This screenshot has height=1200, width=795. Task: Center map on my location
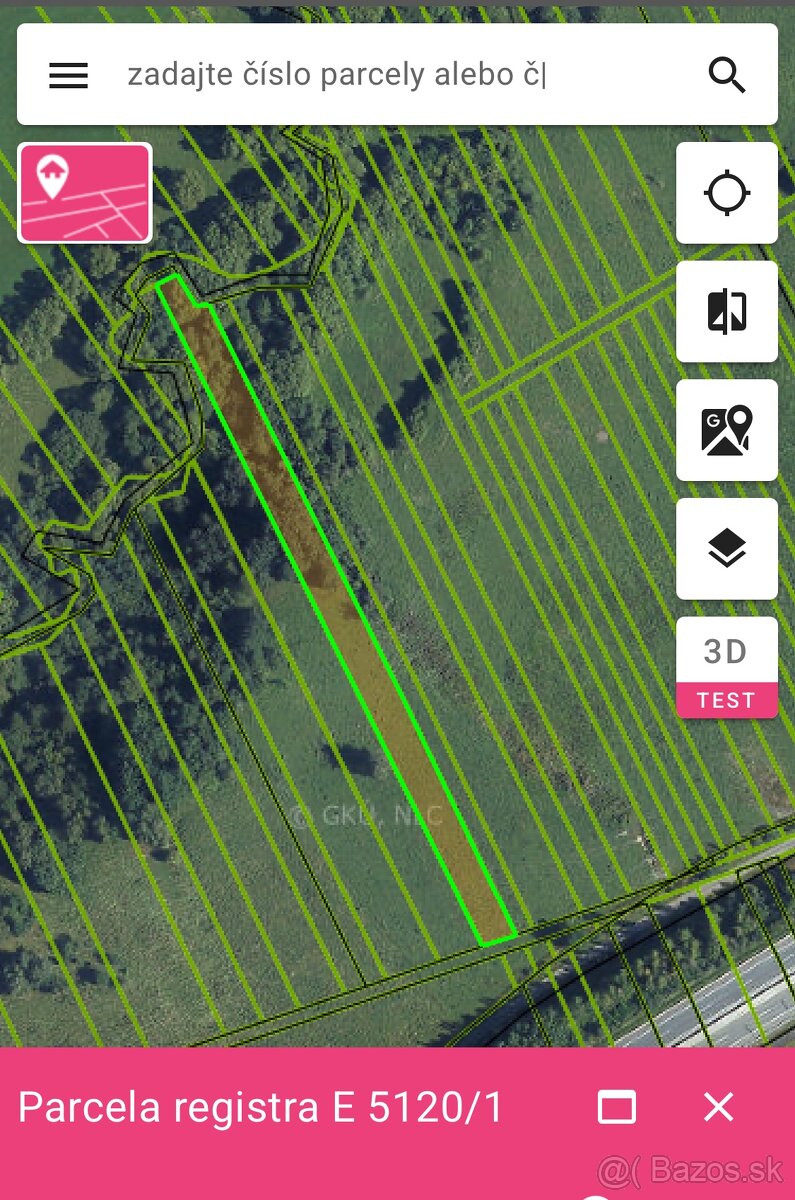[x=727, y=193]
